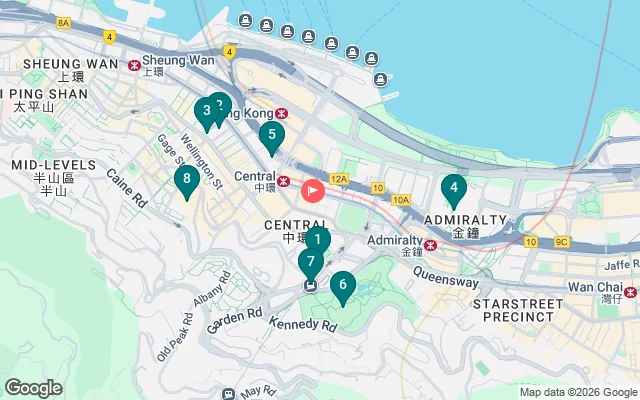
Task: Select map pin number 3
Action: (205, 110)
